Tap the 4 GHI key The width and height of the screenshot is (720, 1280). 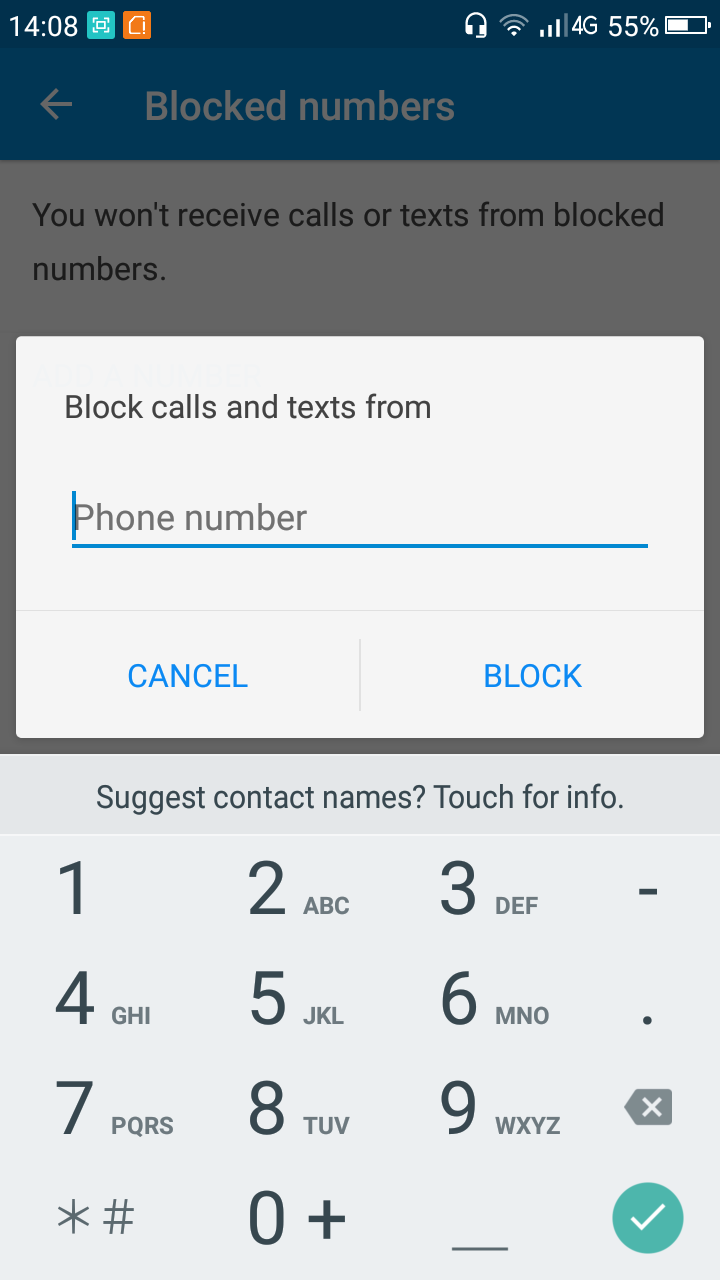(x=100, y=1000)
